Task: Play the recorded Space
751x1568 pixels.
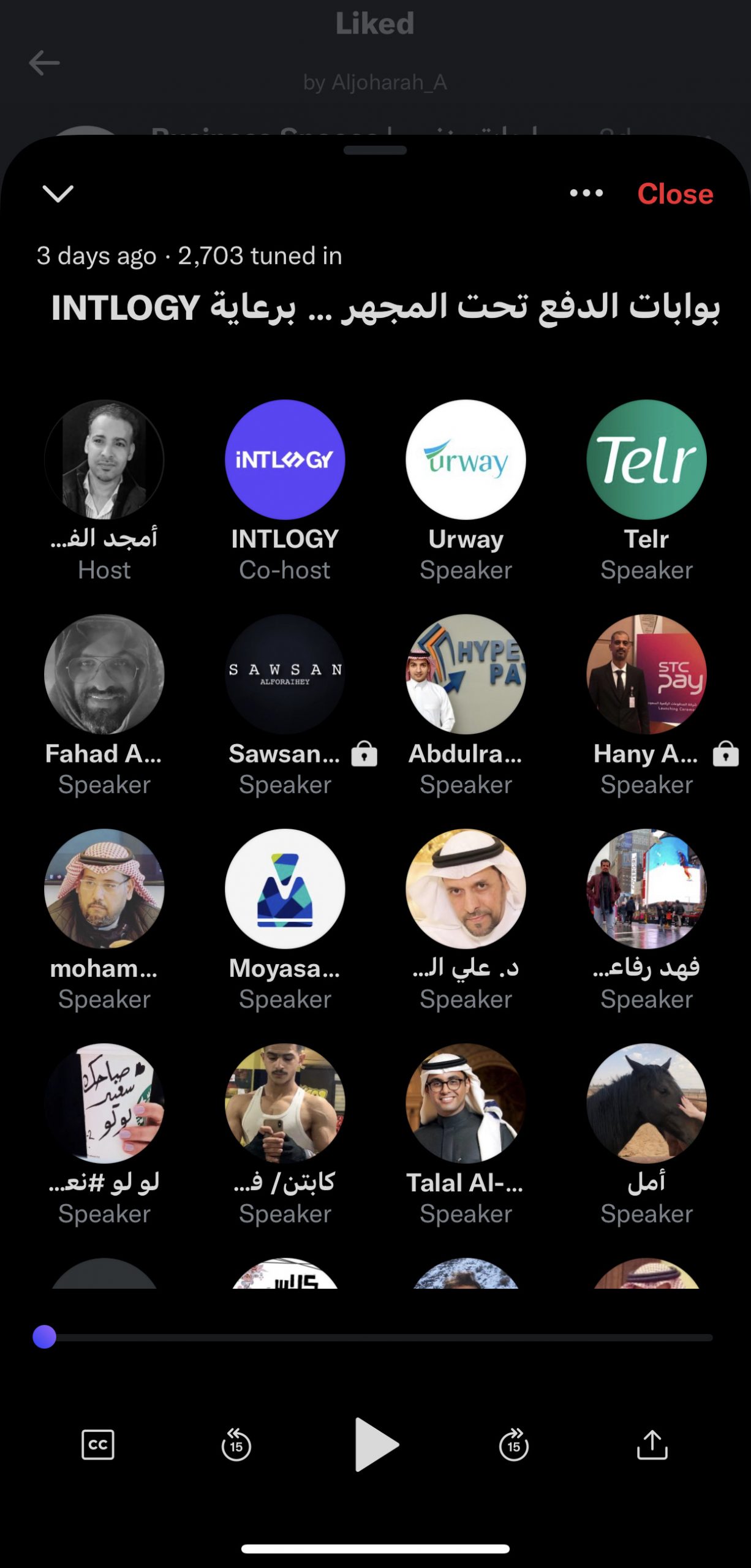Action: click(375, 1444)
